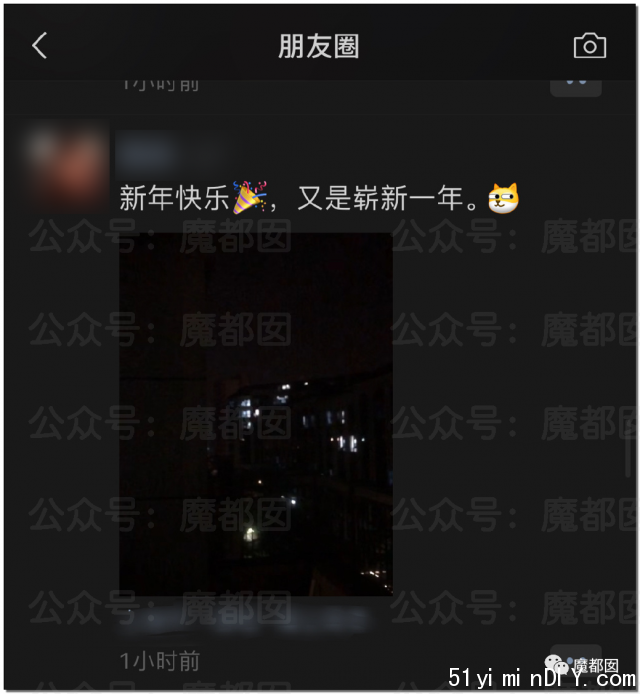Open the poster's blurred avatar profile
Screen dimensions: 640x694
coord(67,163)
